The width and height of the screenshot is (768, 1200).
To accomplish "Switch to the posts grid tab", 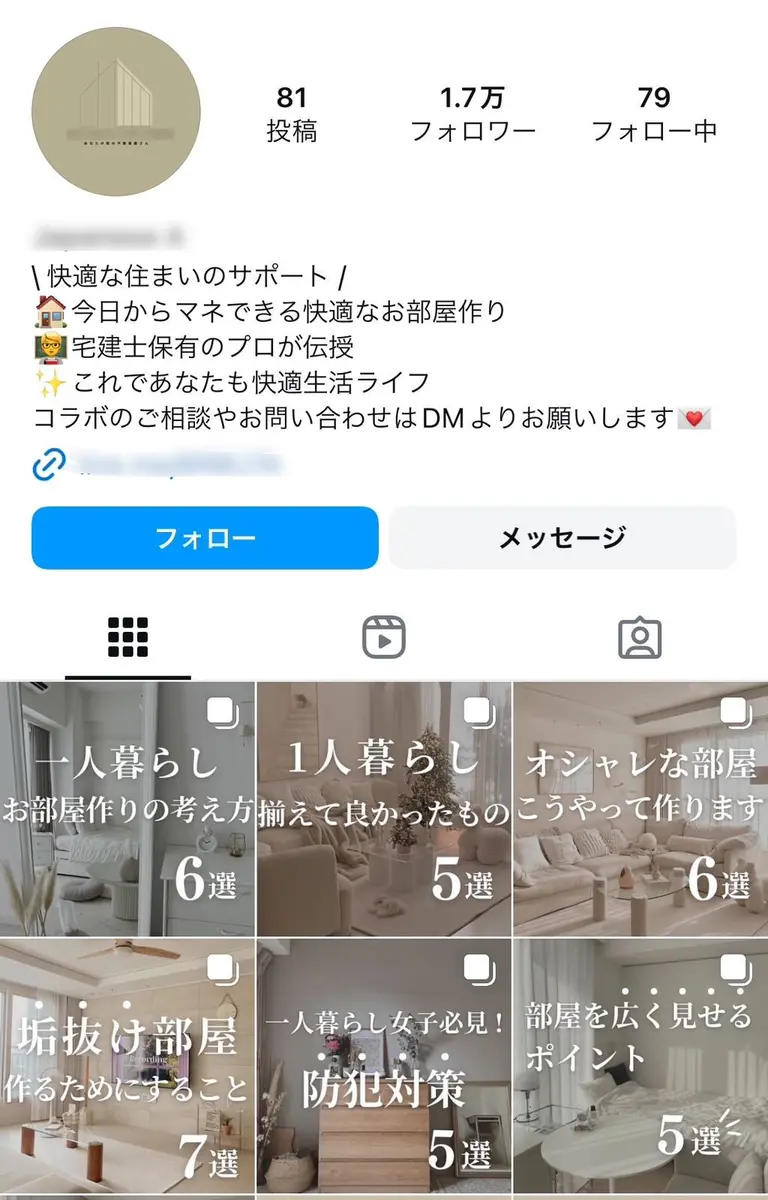I will pyautogui.click(x=128, y=637).
